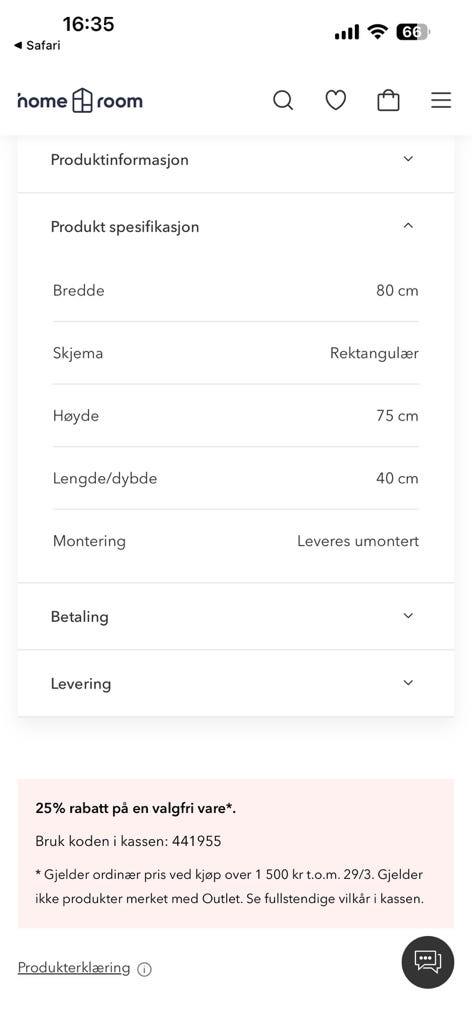Open the live chat bubble
The height and width of the screenshot is (1024, 472).
428,962
